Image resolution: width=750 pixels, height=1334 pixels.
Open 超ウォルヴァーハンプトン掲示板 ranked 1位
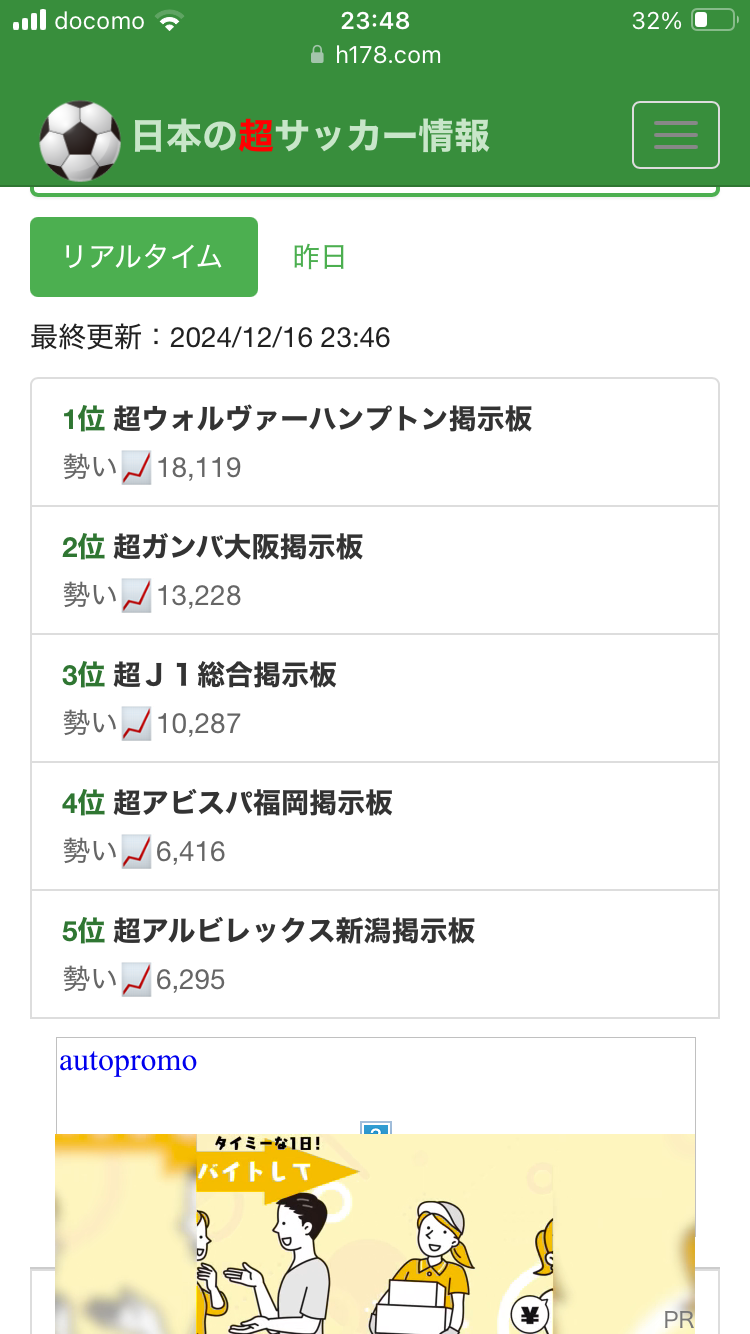coord(375,442)
